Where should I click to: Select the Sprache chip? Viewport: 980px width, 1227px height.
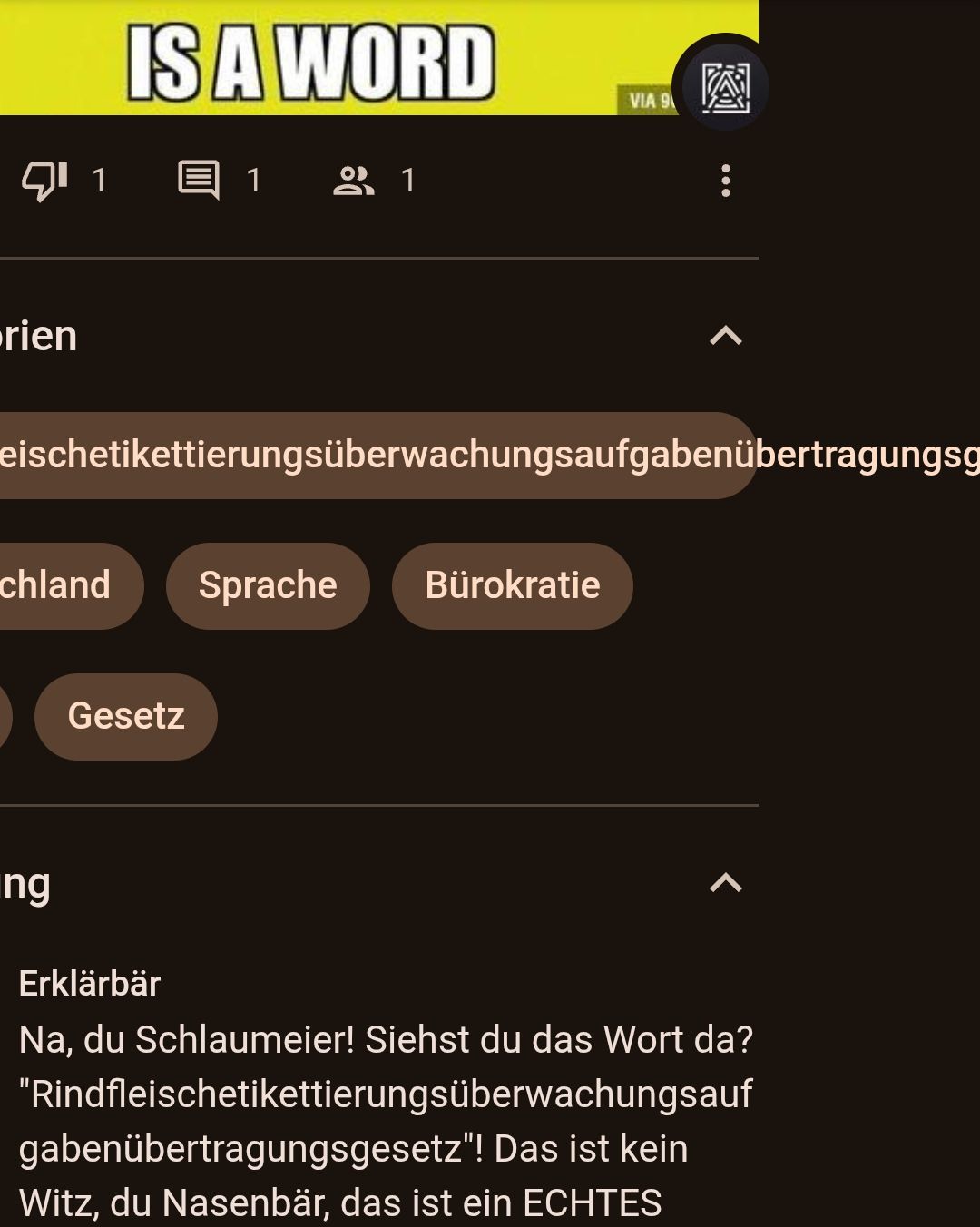[268, 586]
